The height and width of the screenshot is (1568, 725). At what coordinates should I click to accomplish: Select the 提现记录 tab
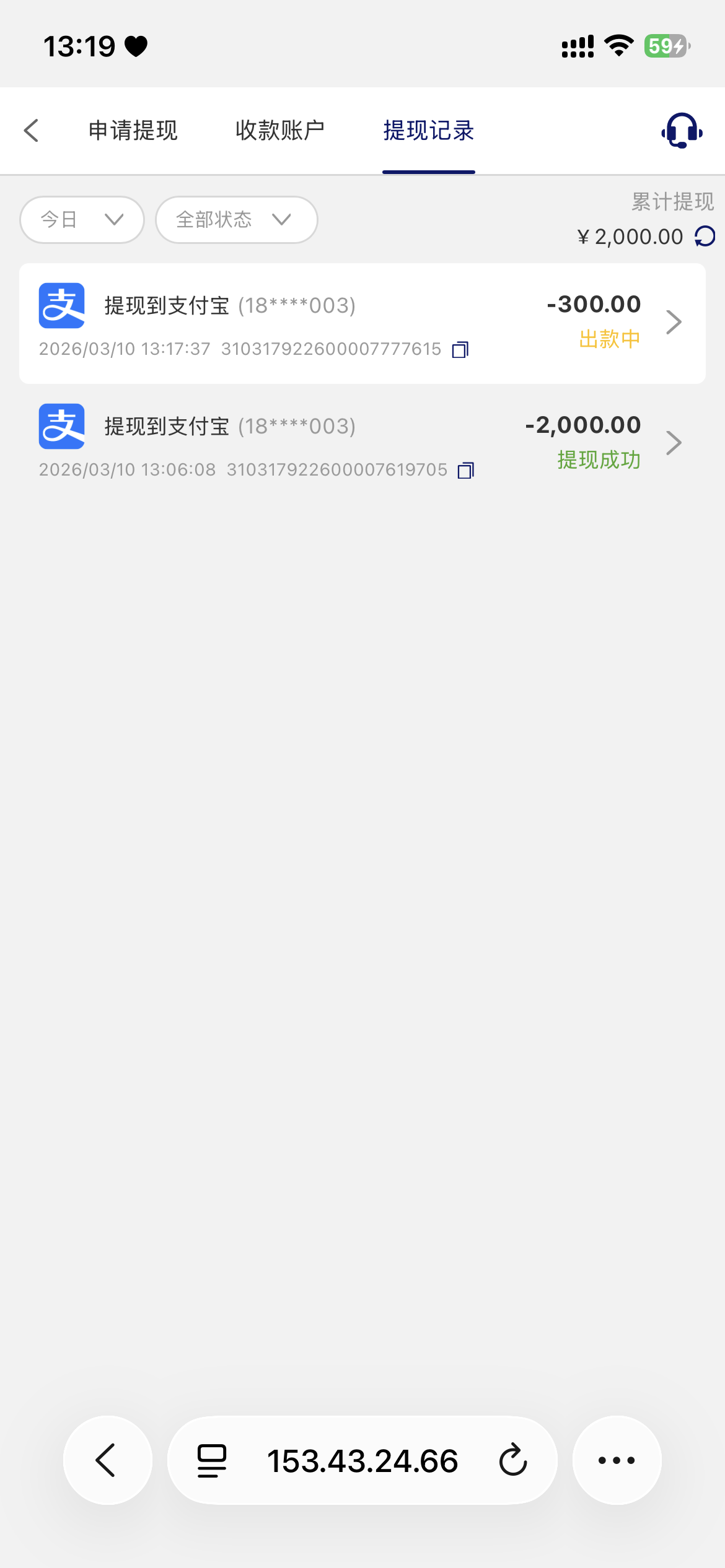coord(428,131)
